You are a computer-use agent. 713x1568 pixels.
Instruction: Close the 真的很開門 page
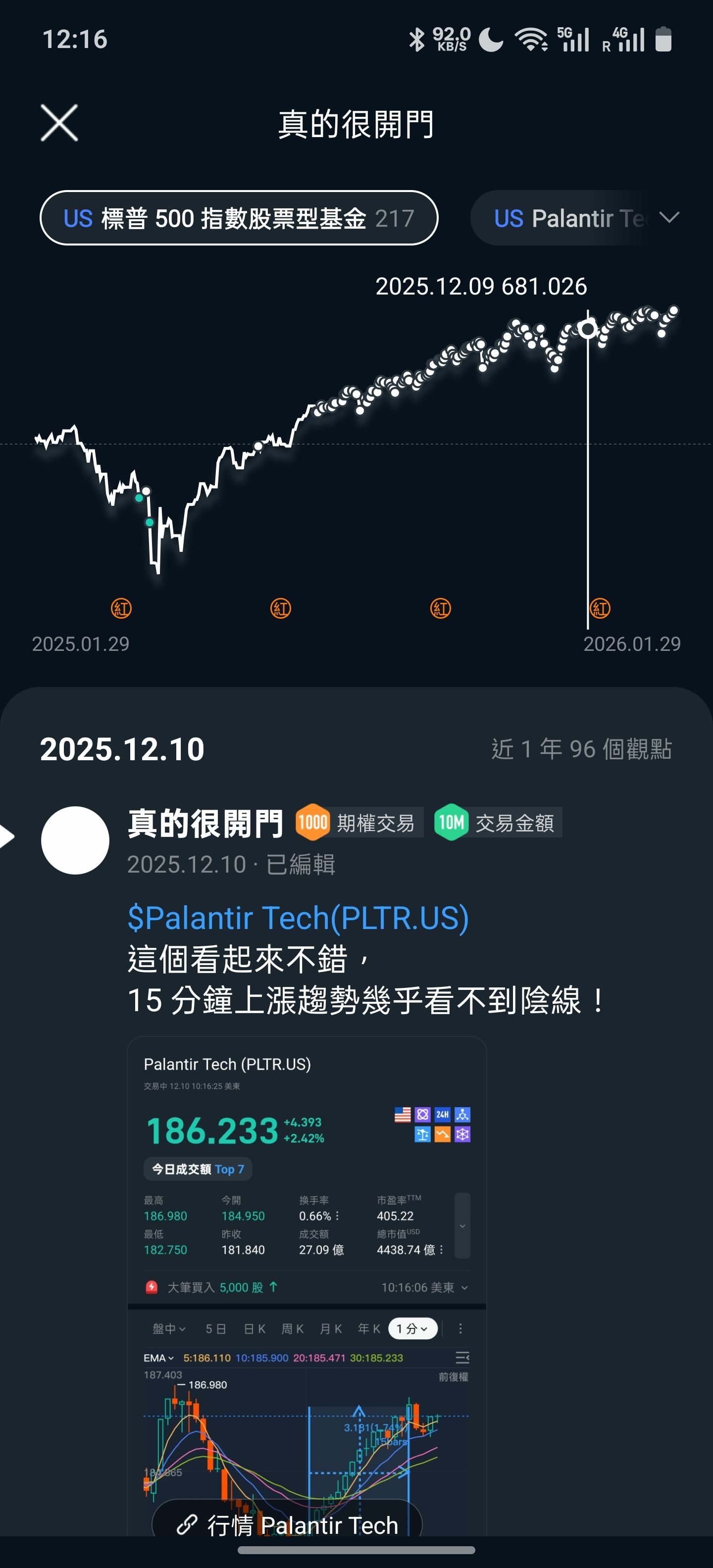(x=59, y=123)
